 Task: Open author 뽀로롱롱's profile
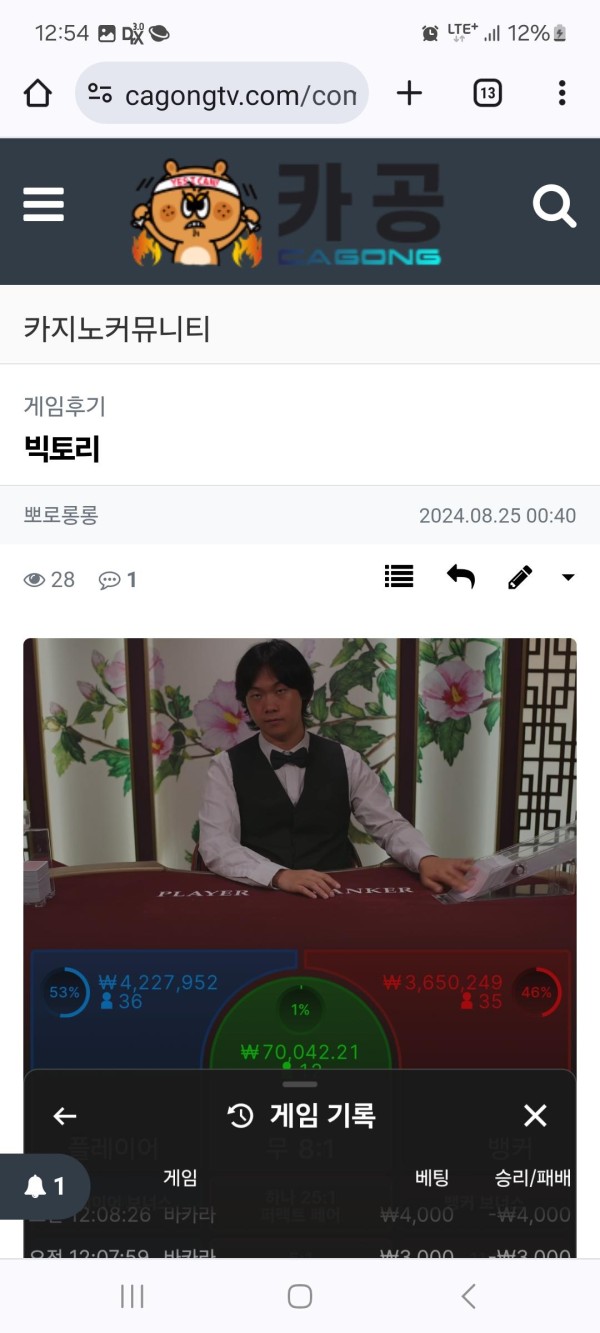pyautogui.click(x=61, y=516)
